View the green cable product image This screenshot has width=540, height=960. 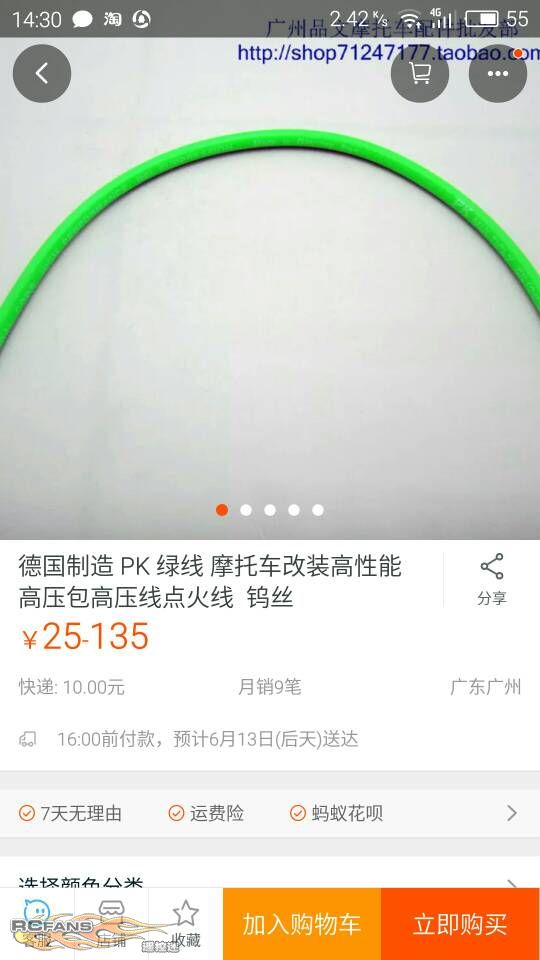270,288
